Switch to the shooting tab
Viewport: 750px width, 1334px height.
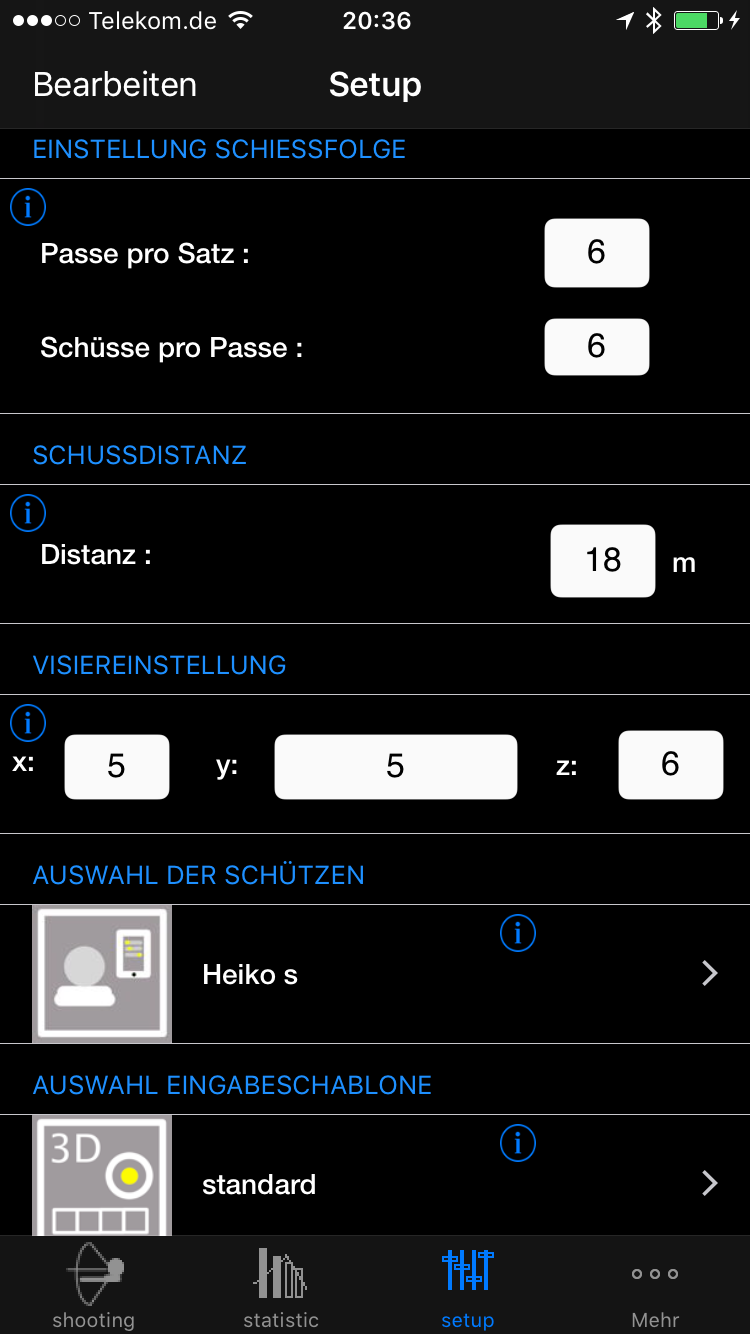94,1285
